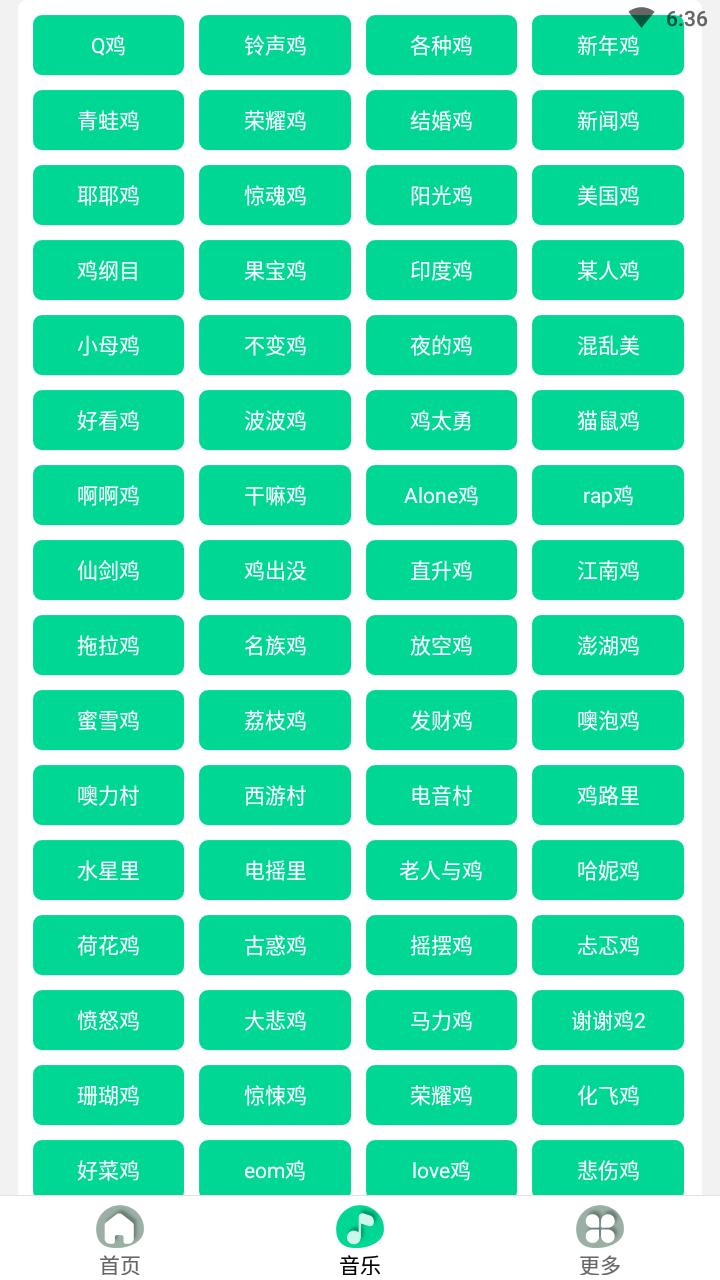Choose the 珊瑚鸡 button
This screenshot has height=1280, width=720.
[108, 1095]
